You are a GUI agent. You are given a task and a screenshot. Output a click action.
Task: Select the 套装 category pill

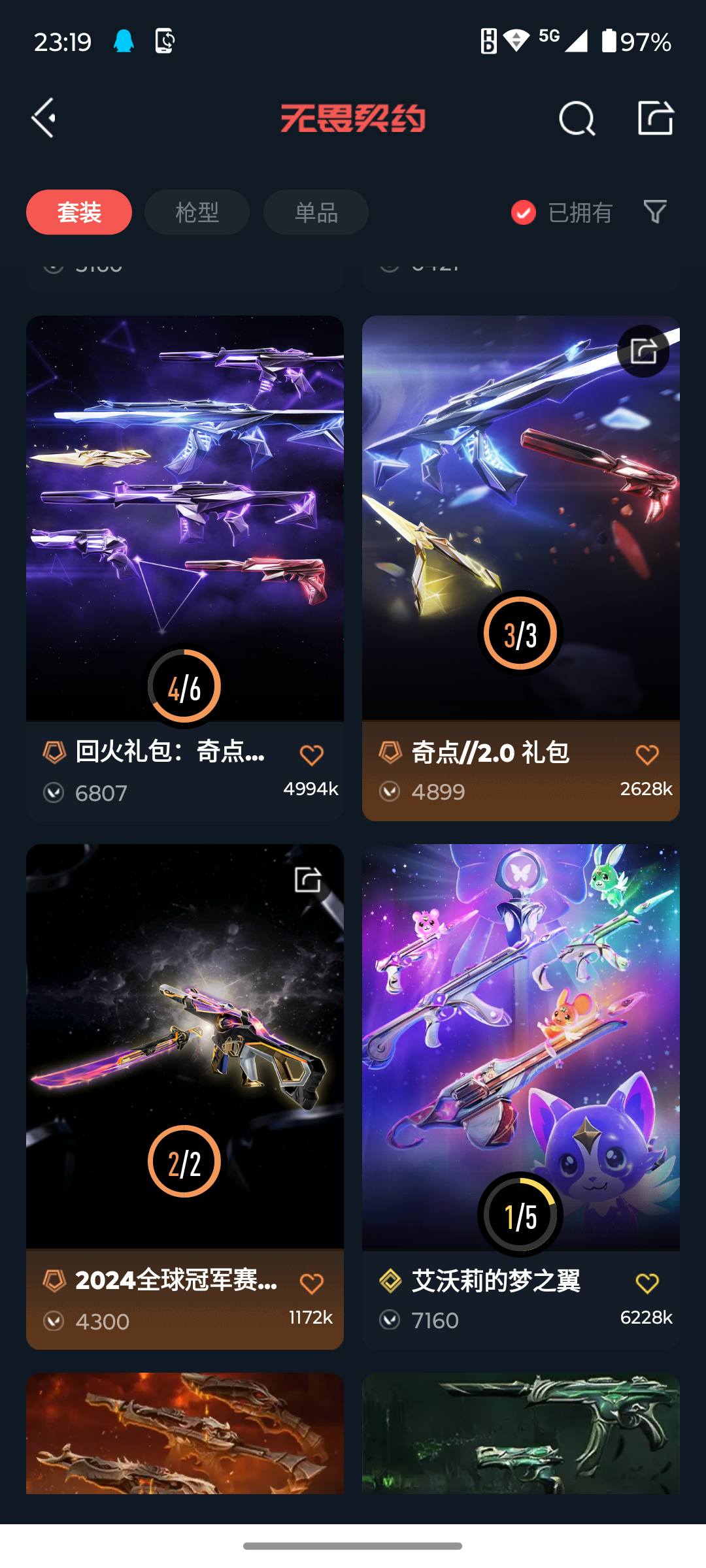point(78,212)
